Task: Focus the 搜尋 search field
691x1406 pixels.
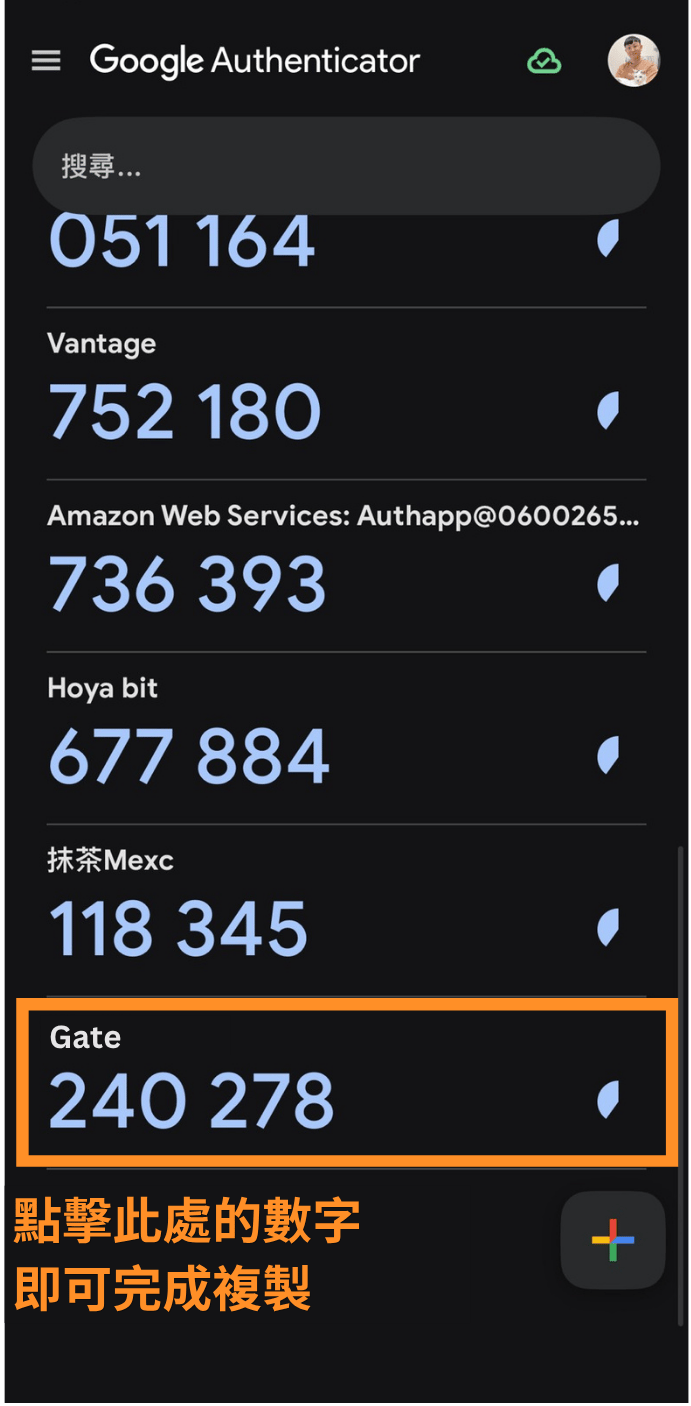Action: [x=346, y=166]
